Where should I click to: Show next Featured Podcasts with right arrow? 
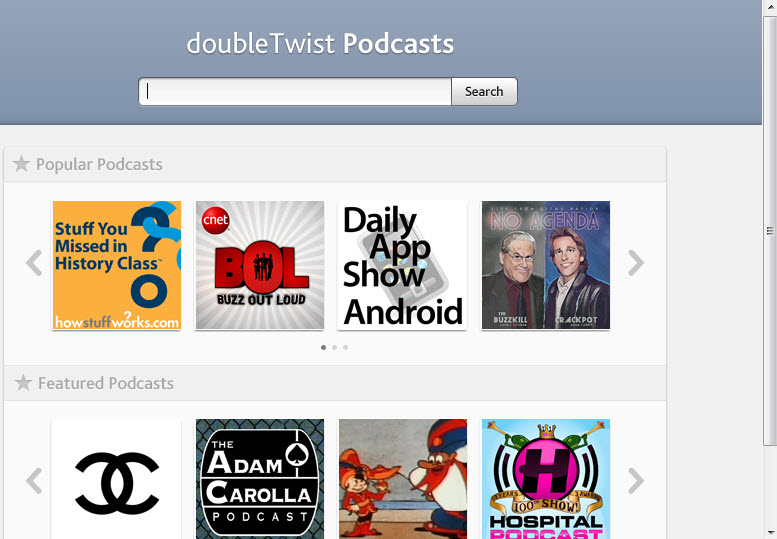pyautogui.click(x=636, y=481)
